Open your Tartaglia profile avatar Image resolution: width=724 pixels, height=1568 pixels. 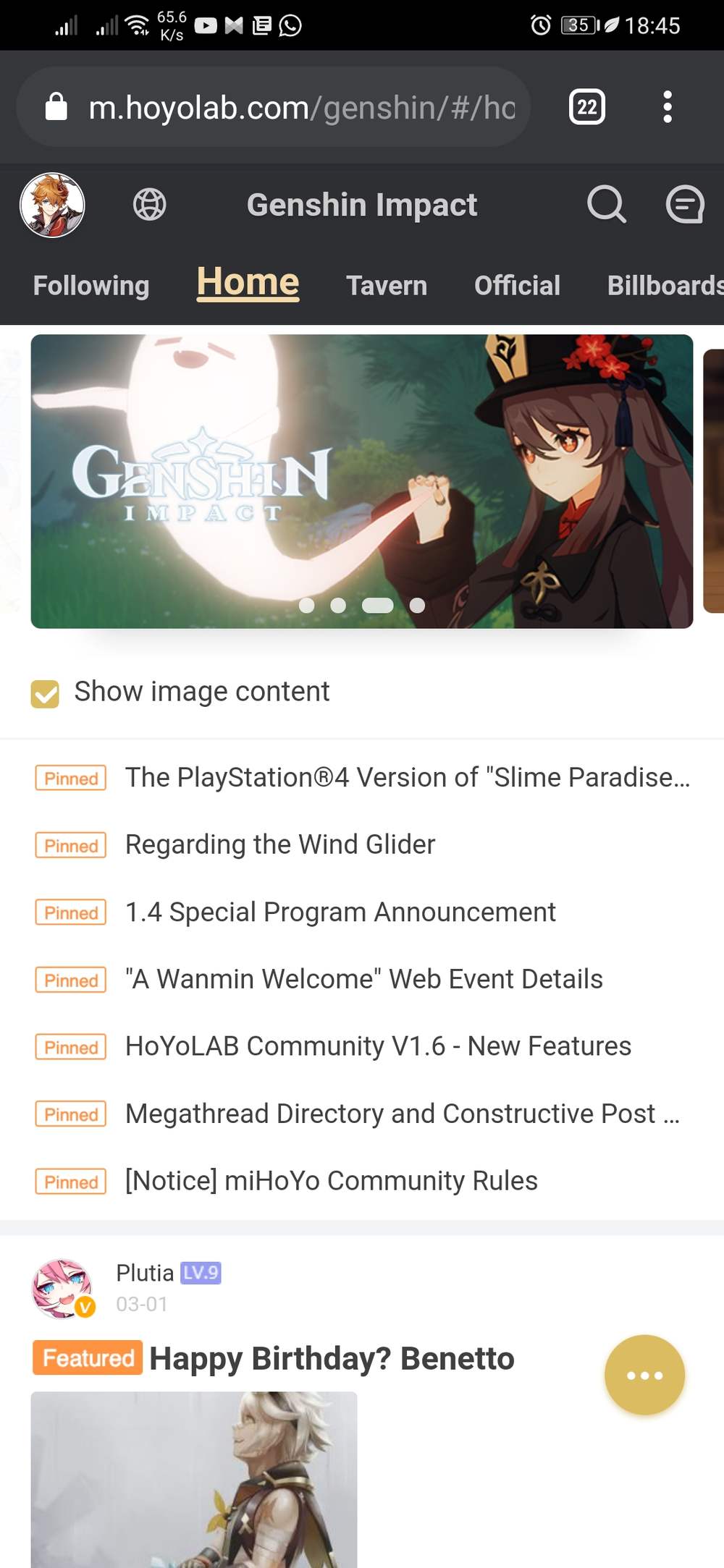click(x=51, y=205)
